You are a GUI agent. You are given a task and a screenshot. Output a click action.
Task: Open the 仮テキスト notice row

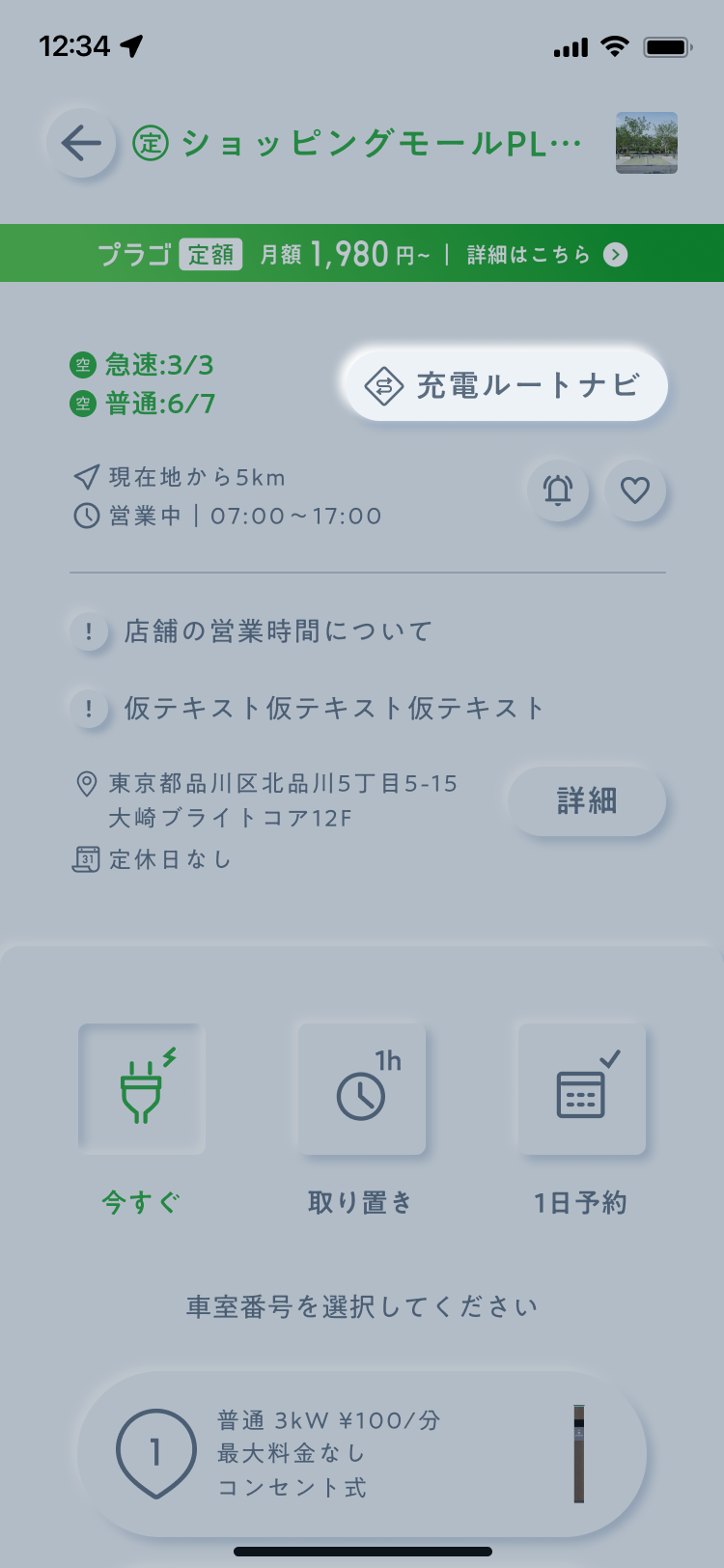(x=333, y=708)
